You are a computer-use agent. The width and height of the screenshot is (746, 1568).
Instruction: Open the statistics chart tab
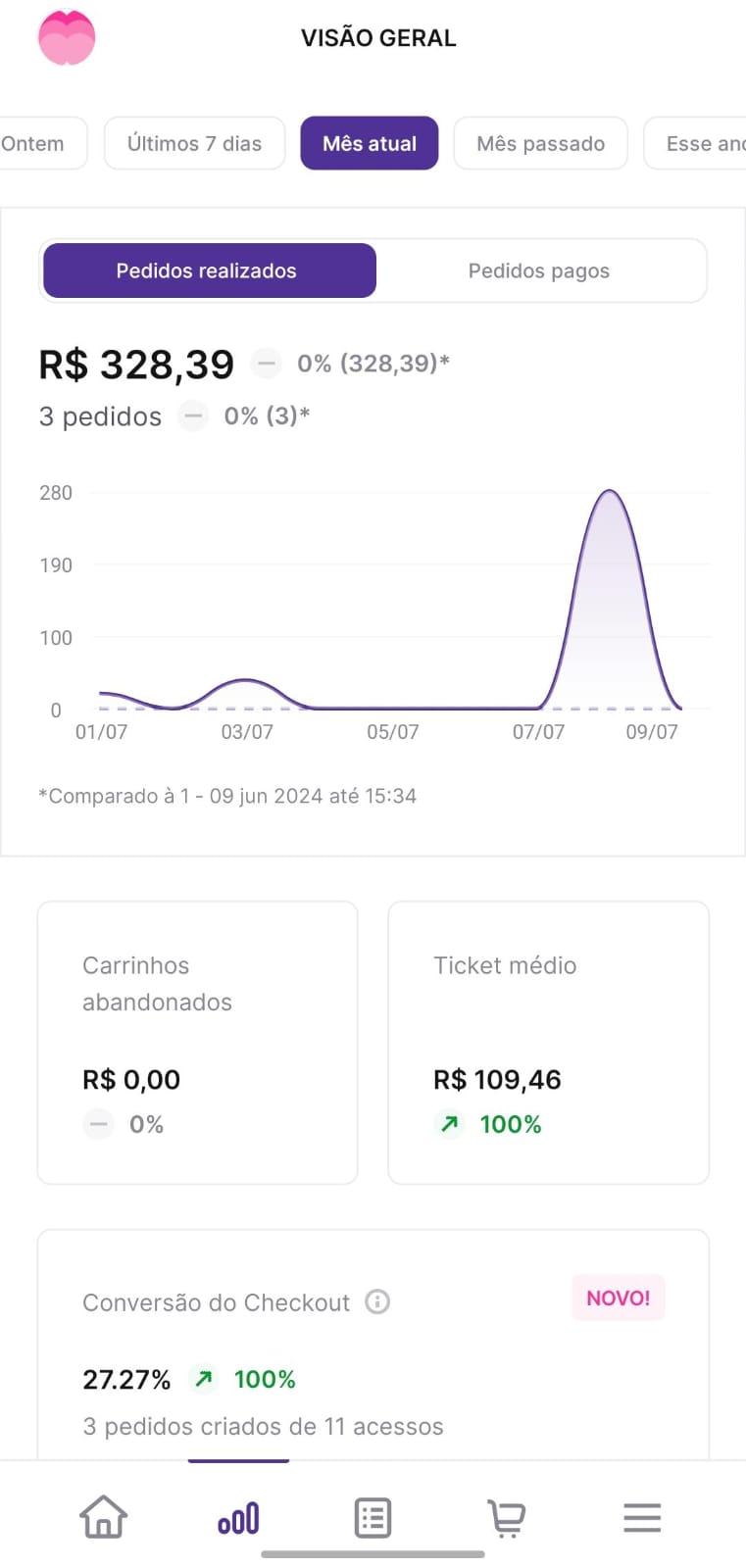tap(238, 1517)
